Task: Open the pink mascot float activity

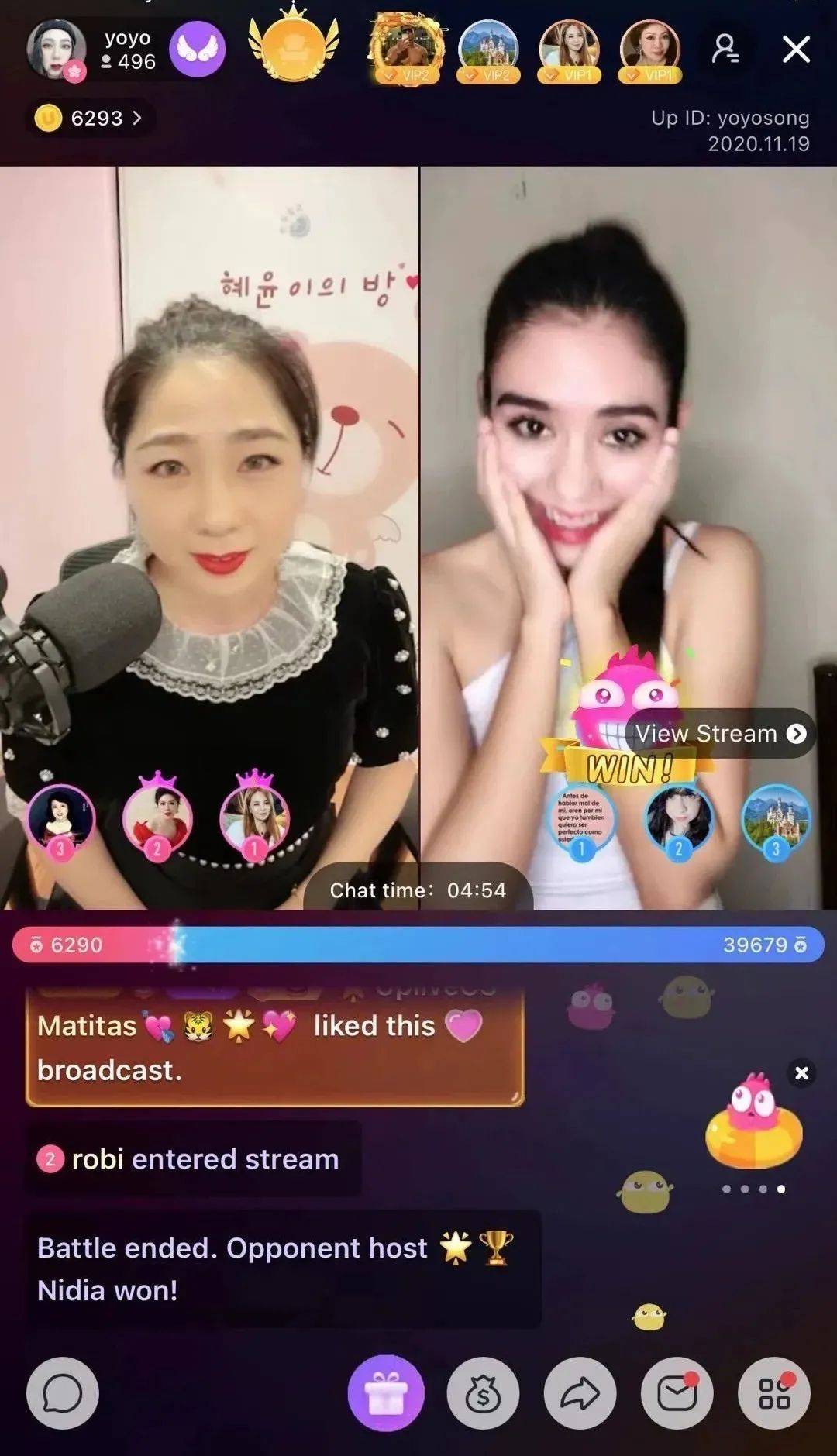Action: click(x=753, y=1122)
